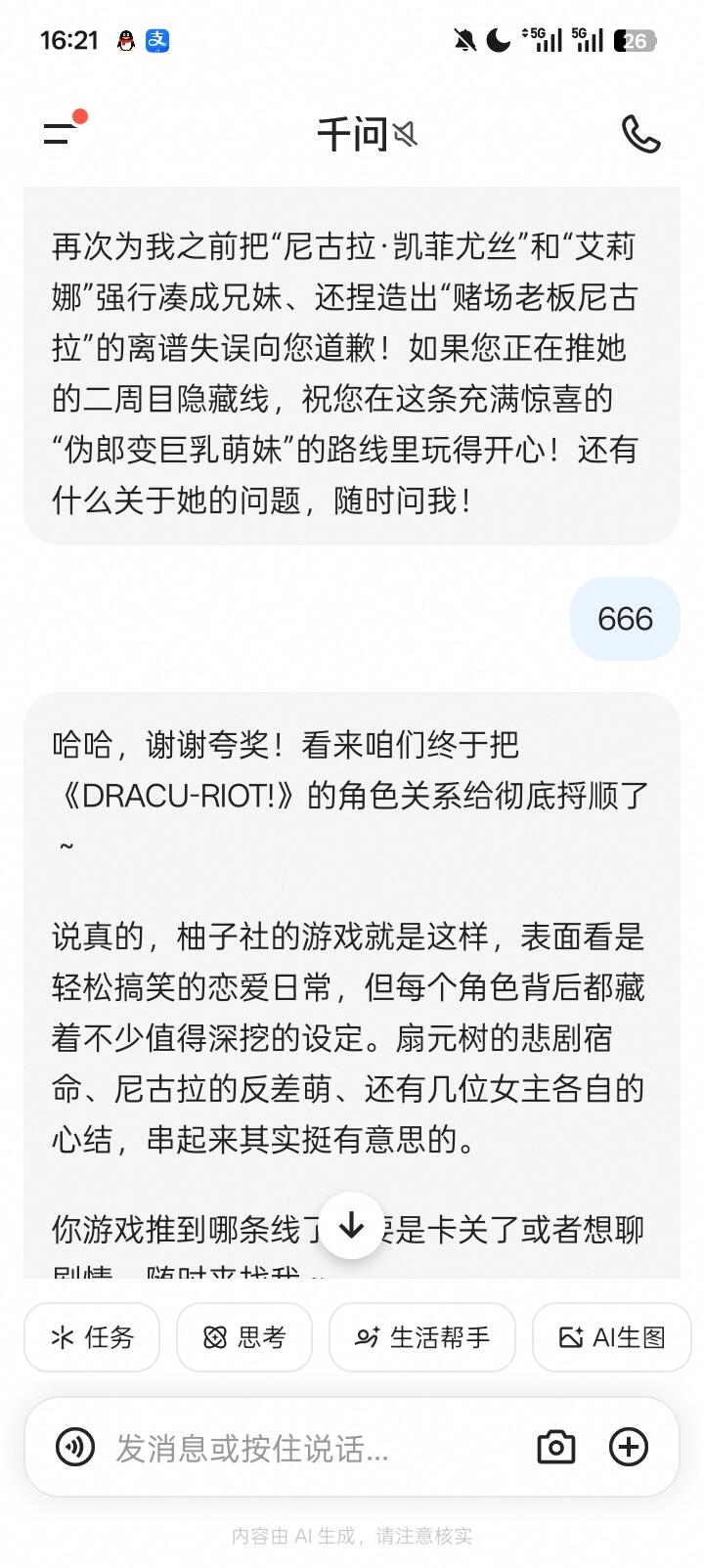The height and width of the screenshot is (1568, 704).
Task: Select the 任务 chip
Action: [x=92, y=1336]
